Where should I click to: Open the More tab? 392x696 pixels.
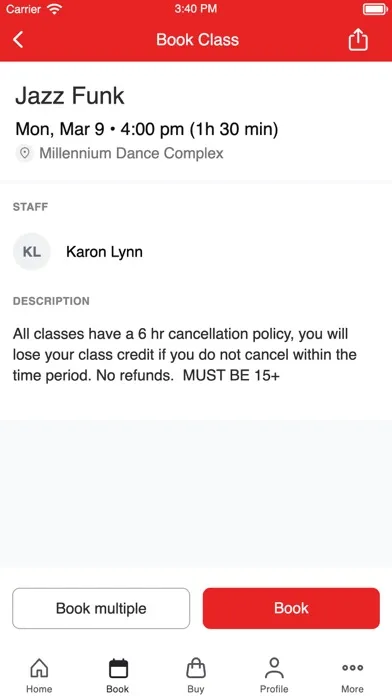tap(352, 676)
